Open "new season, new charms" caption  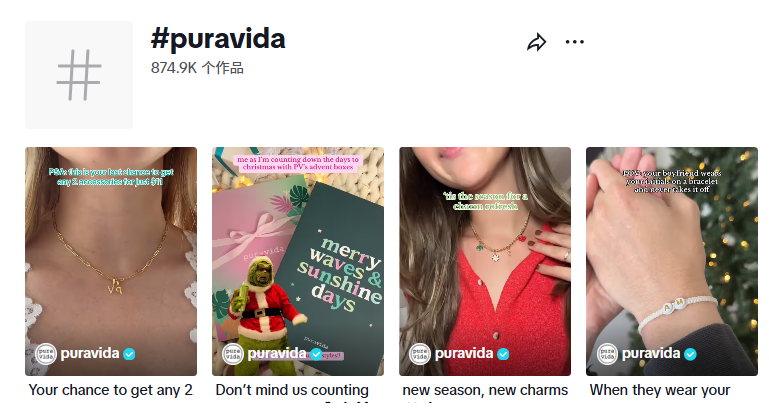[485, 390]
